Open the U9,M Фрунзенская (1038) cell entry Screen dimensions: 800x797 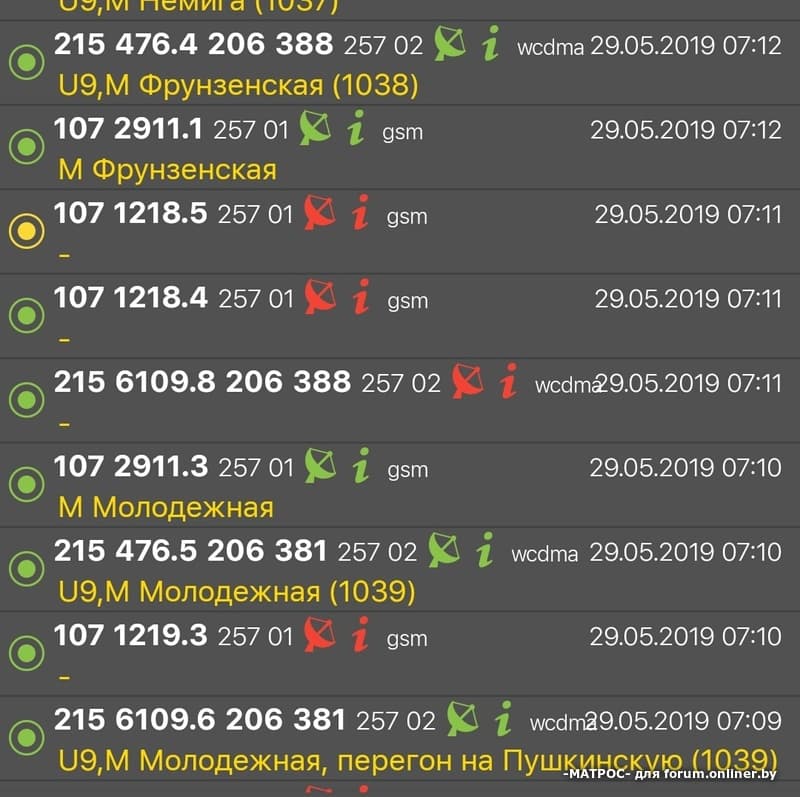pyautogui.click(x=236, y=86)
